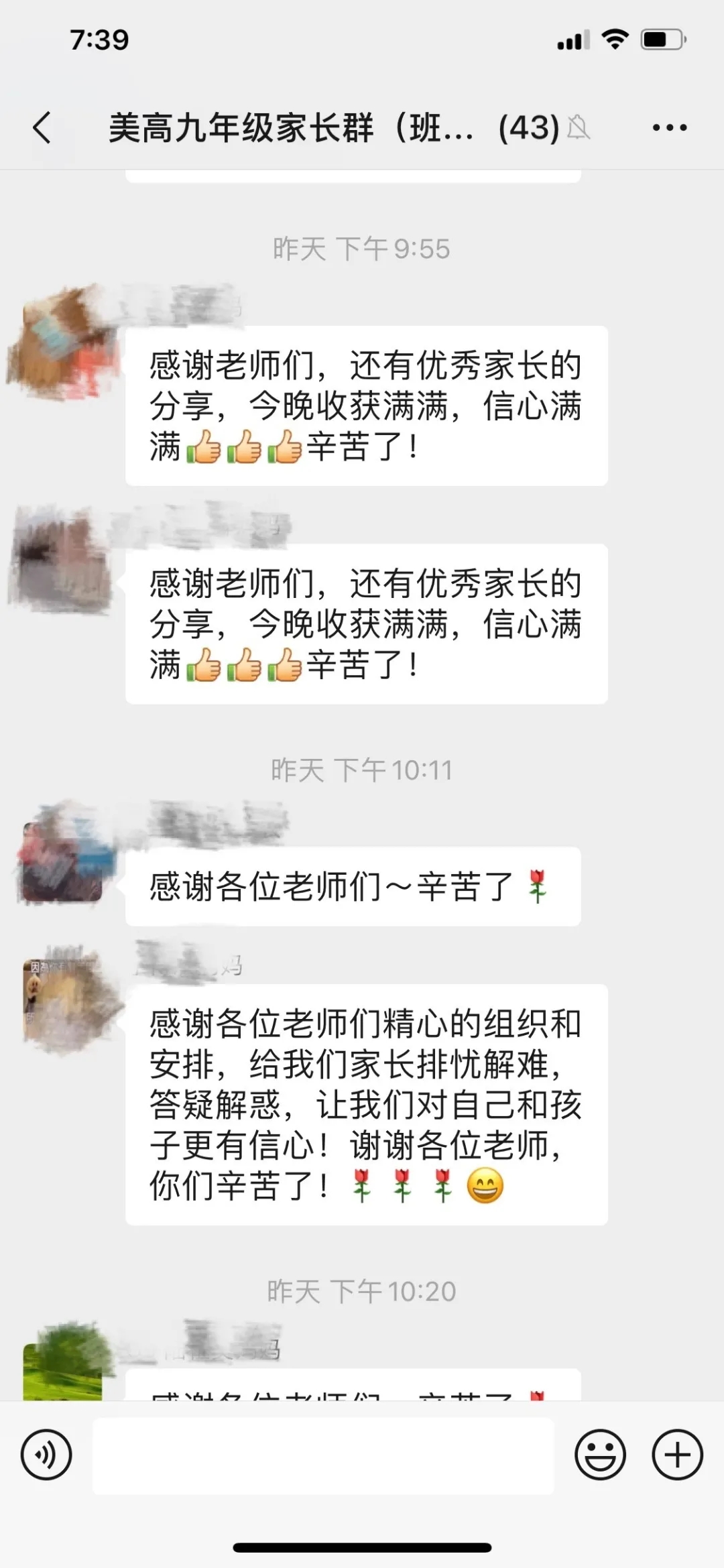Viewport: 724px width, 1568px height.
Task: Tap the message text input field
Action: click(323, 1455)
